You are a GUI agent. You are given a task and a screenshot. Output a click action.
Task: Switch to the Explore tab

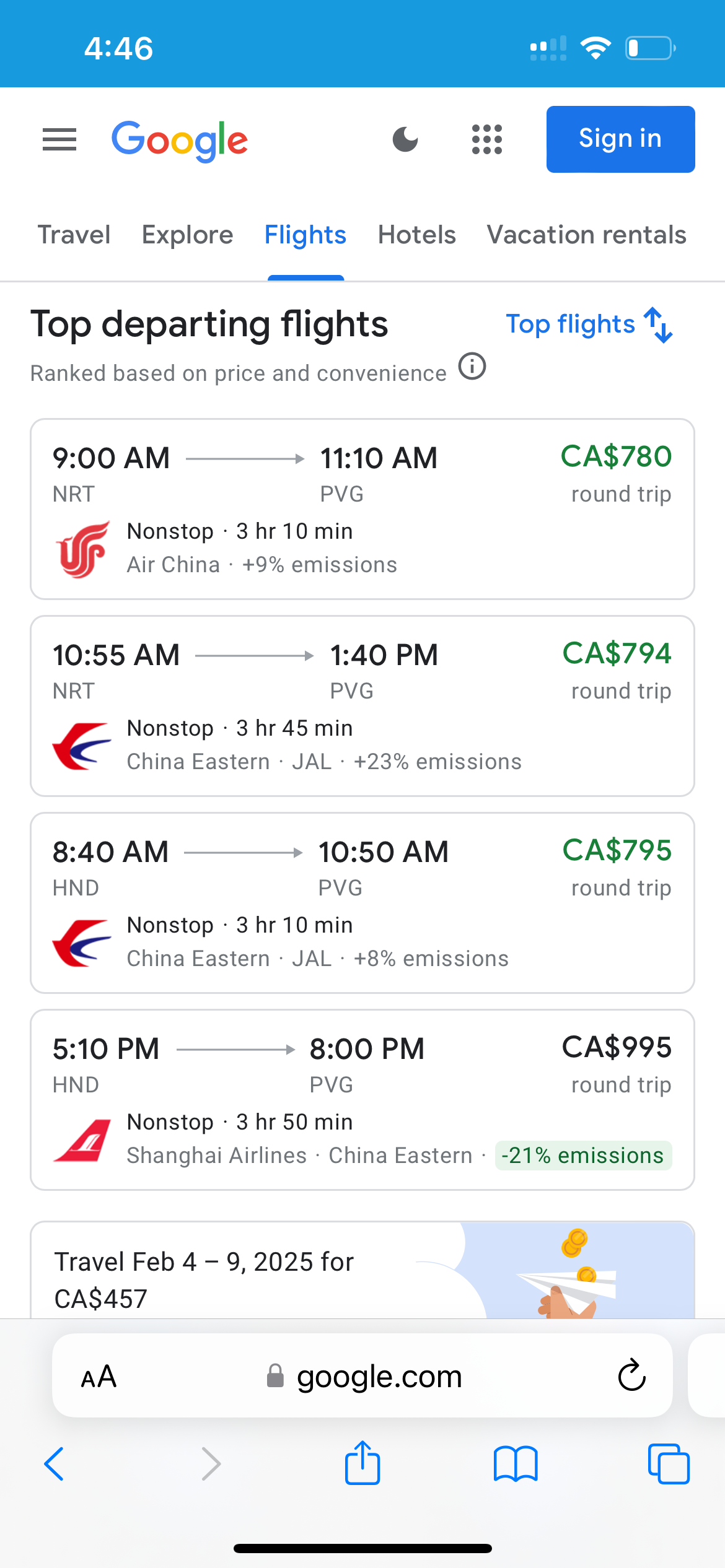click(188, 235)
